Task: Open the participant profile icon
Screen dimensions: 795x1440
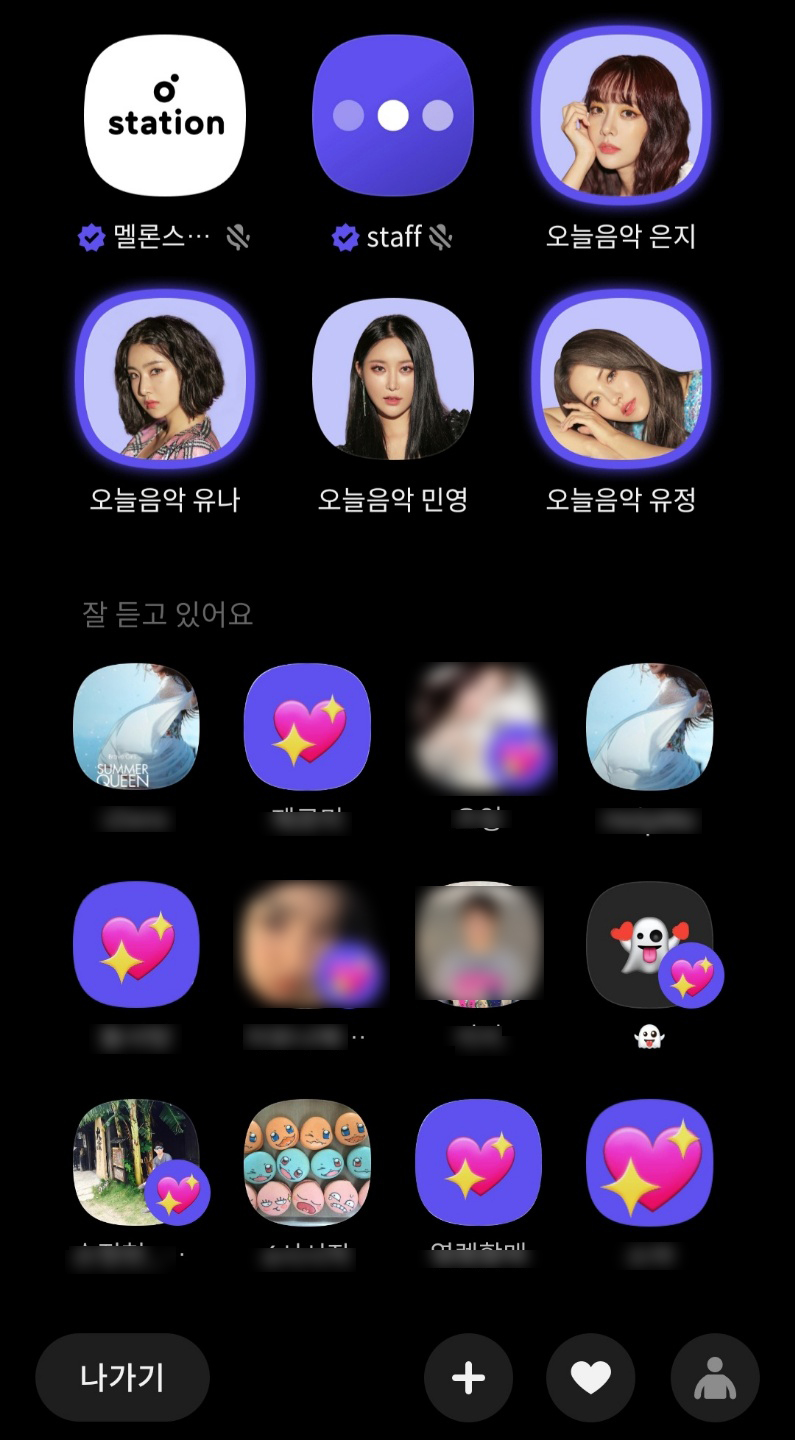Action: tap(714, 1378)
